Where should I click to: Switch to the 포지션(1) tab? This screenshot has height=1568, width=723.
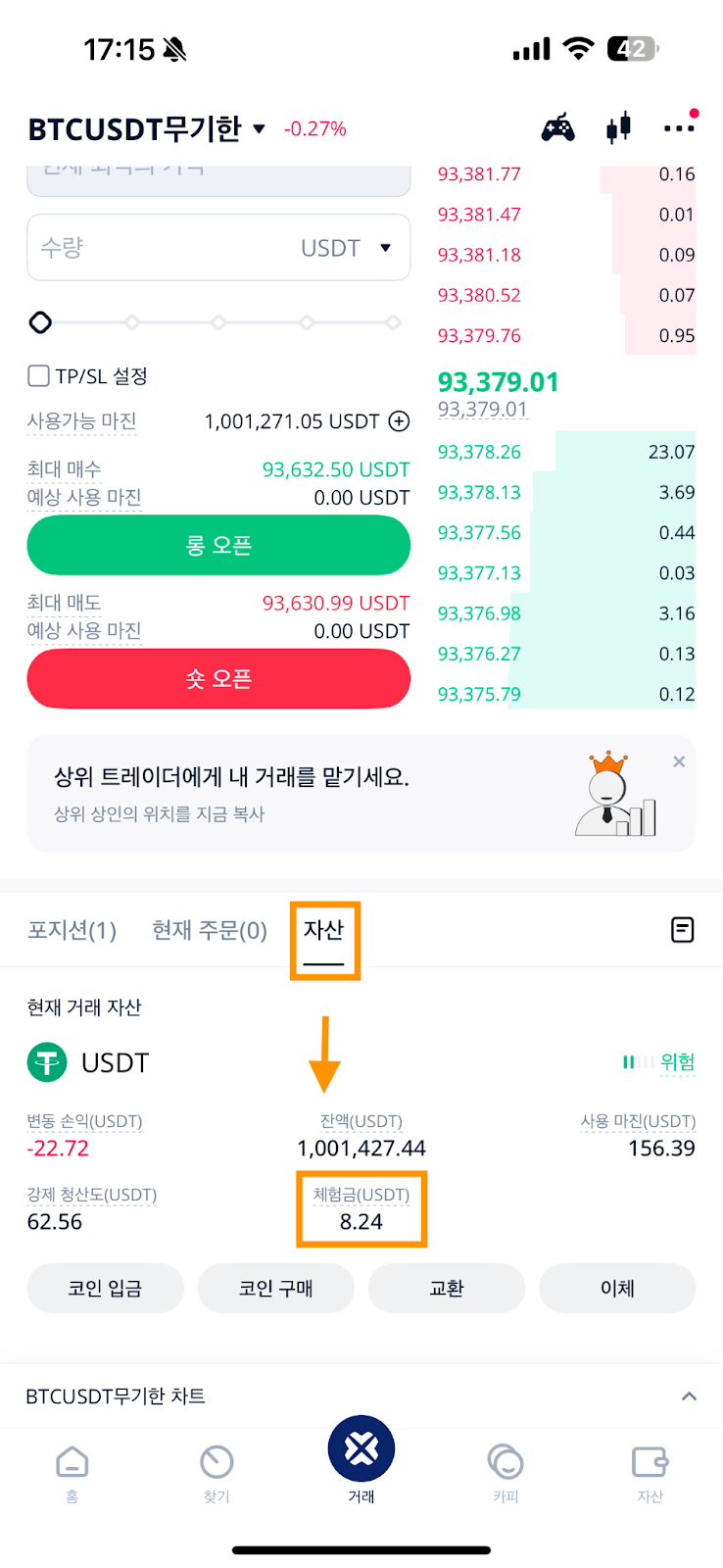point(71,931)
